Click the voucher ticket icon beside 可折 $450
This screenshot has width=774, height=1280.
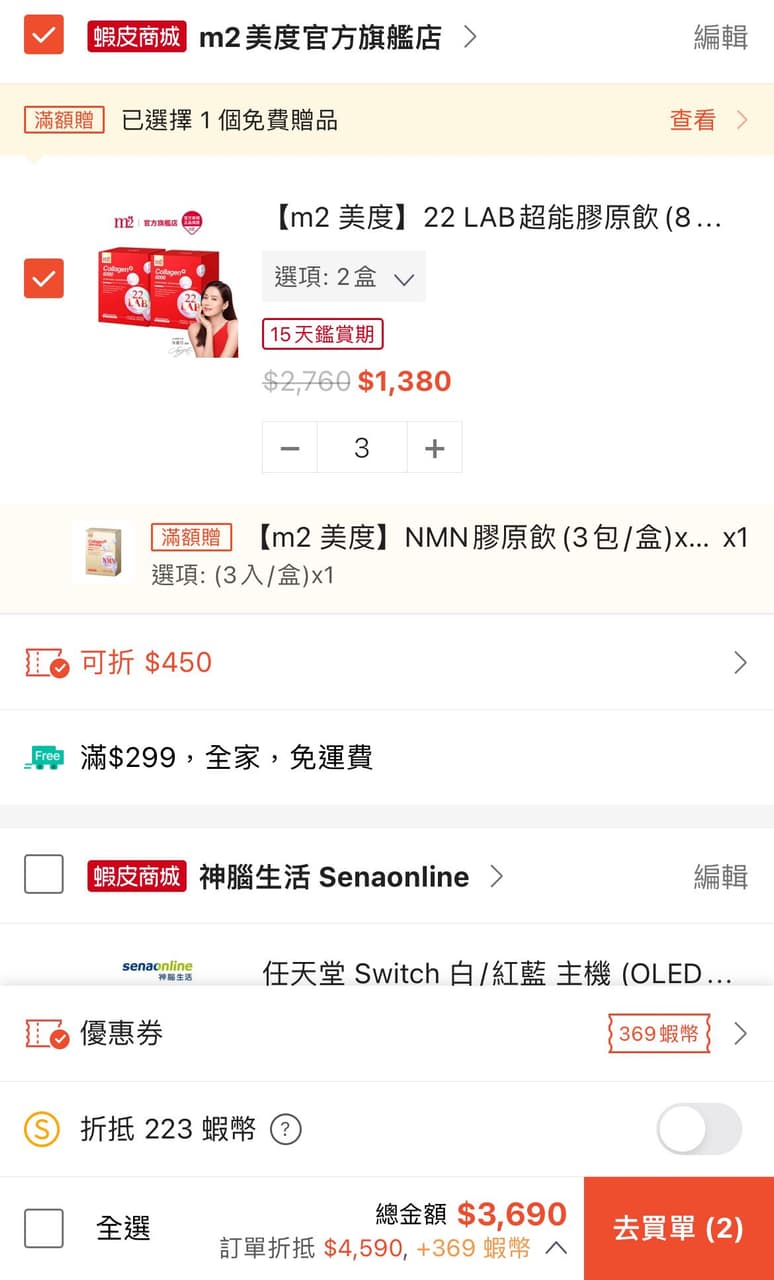click(42, 662)
